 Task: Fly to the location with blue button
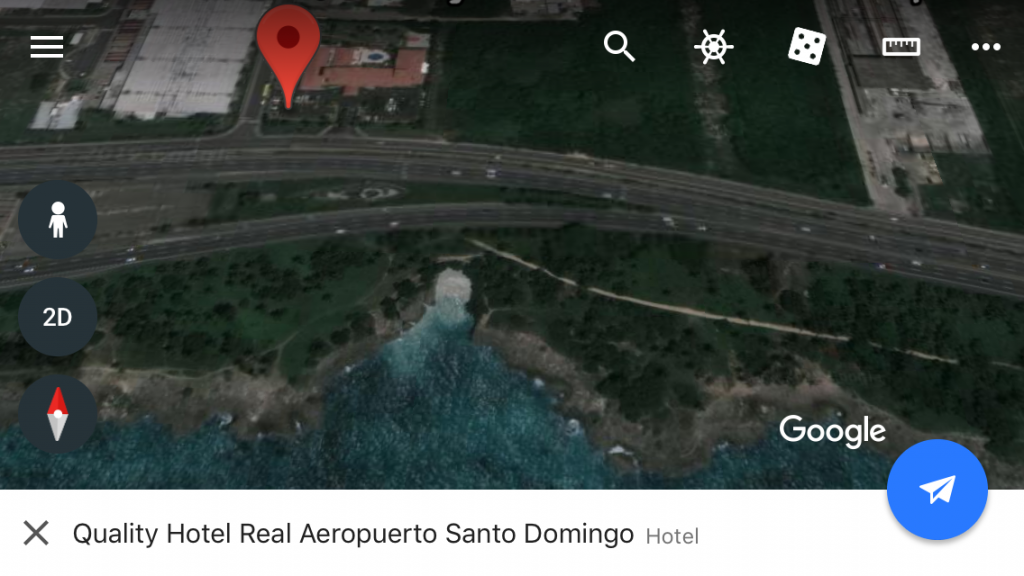pyautogui.click(x=937, y=489)
